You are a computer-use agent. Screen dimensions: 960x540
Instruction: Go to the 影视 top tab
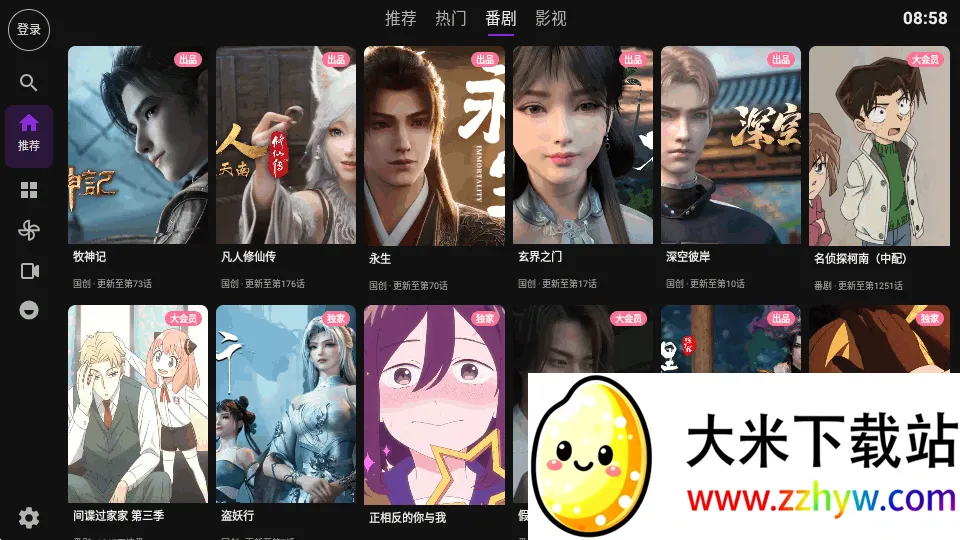point(551,18)
